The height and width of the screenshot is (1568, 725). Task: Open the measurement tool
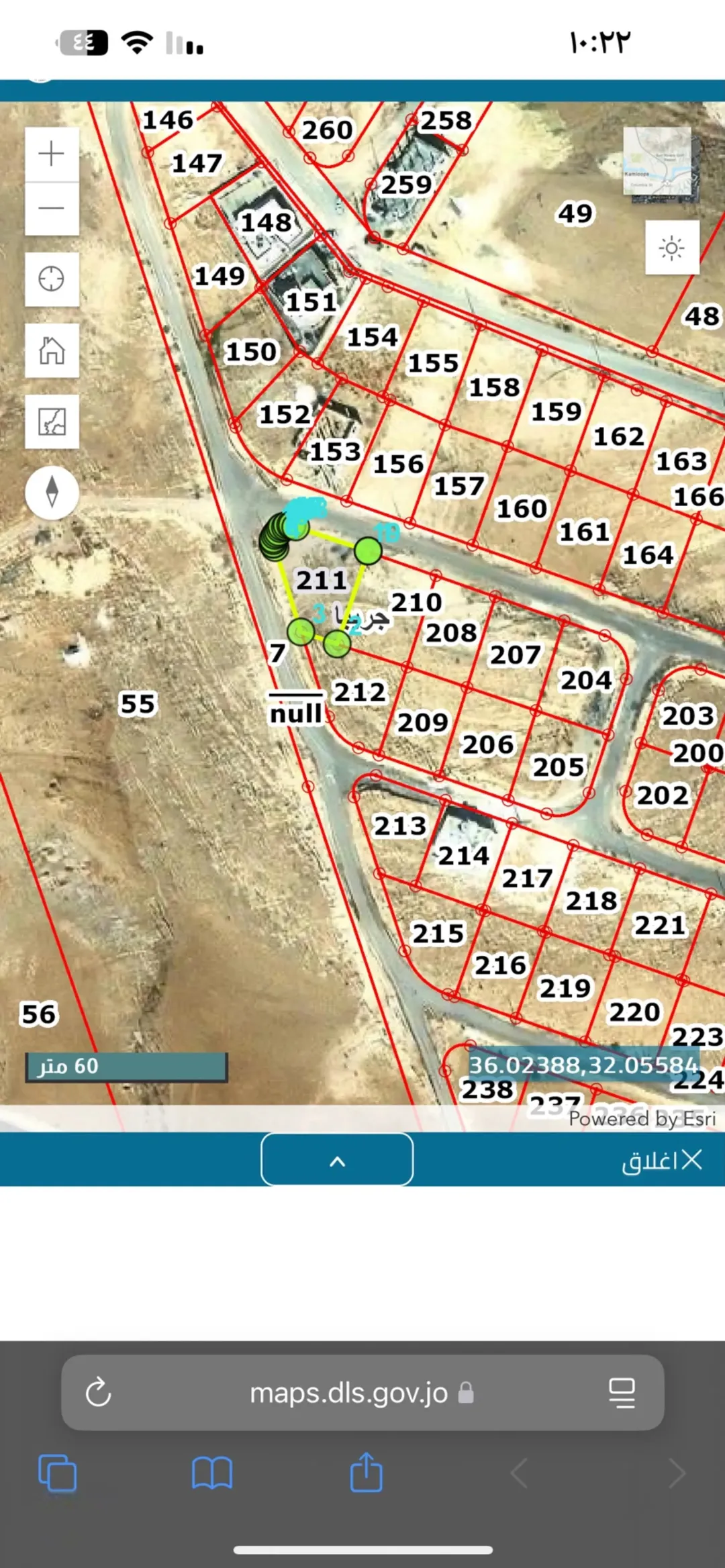click(52, 422)
